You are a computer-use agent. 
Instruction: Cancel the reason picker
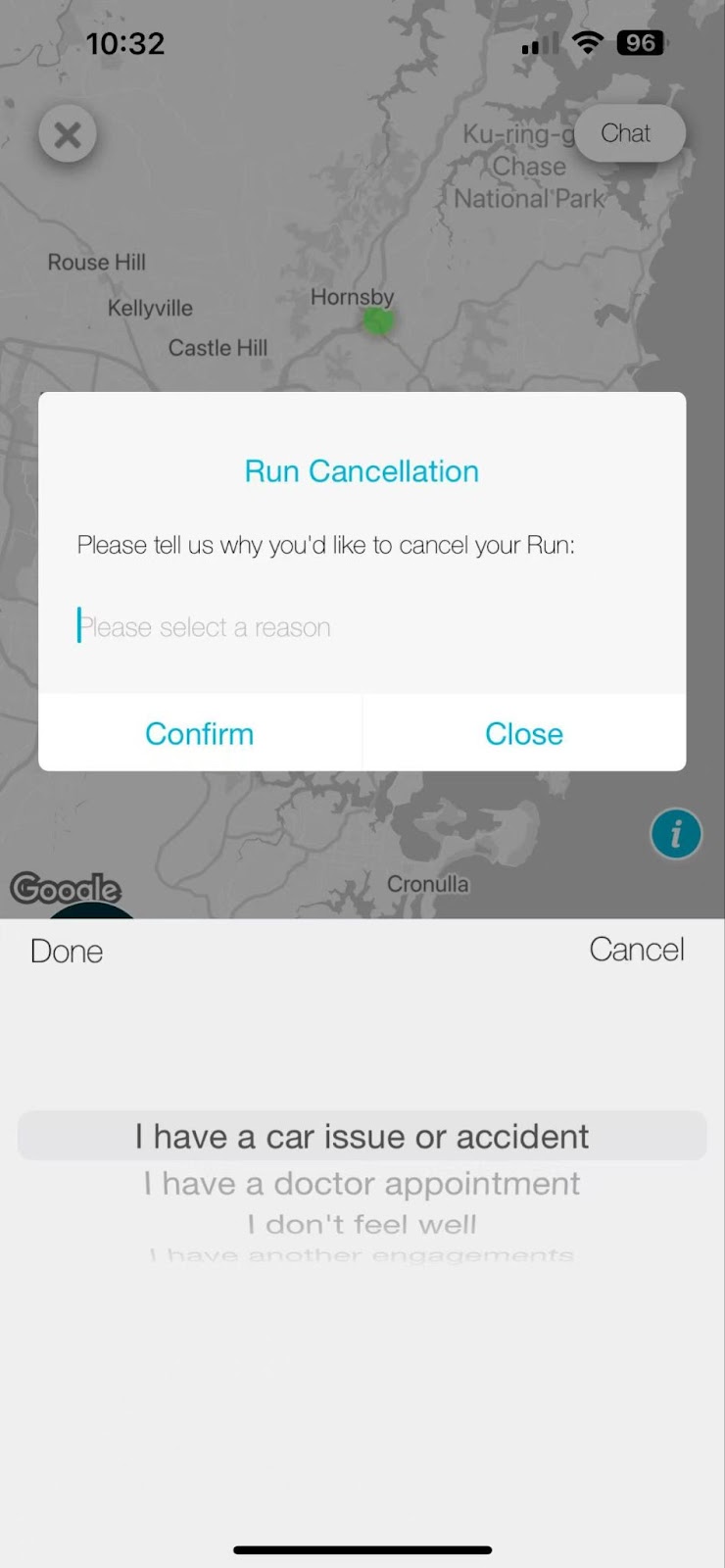coord(636,949)
